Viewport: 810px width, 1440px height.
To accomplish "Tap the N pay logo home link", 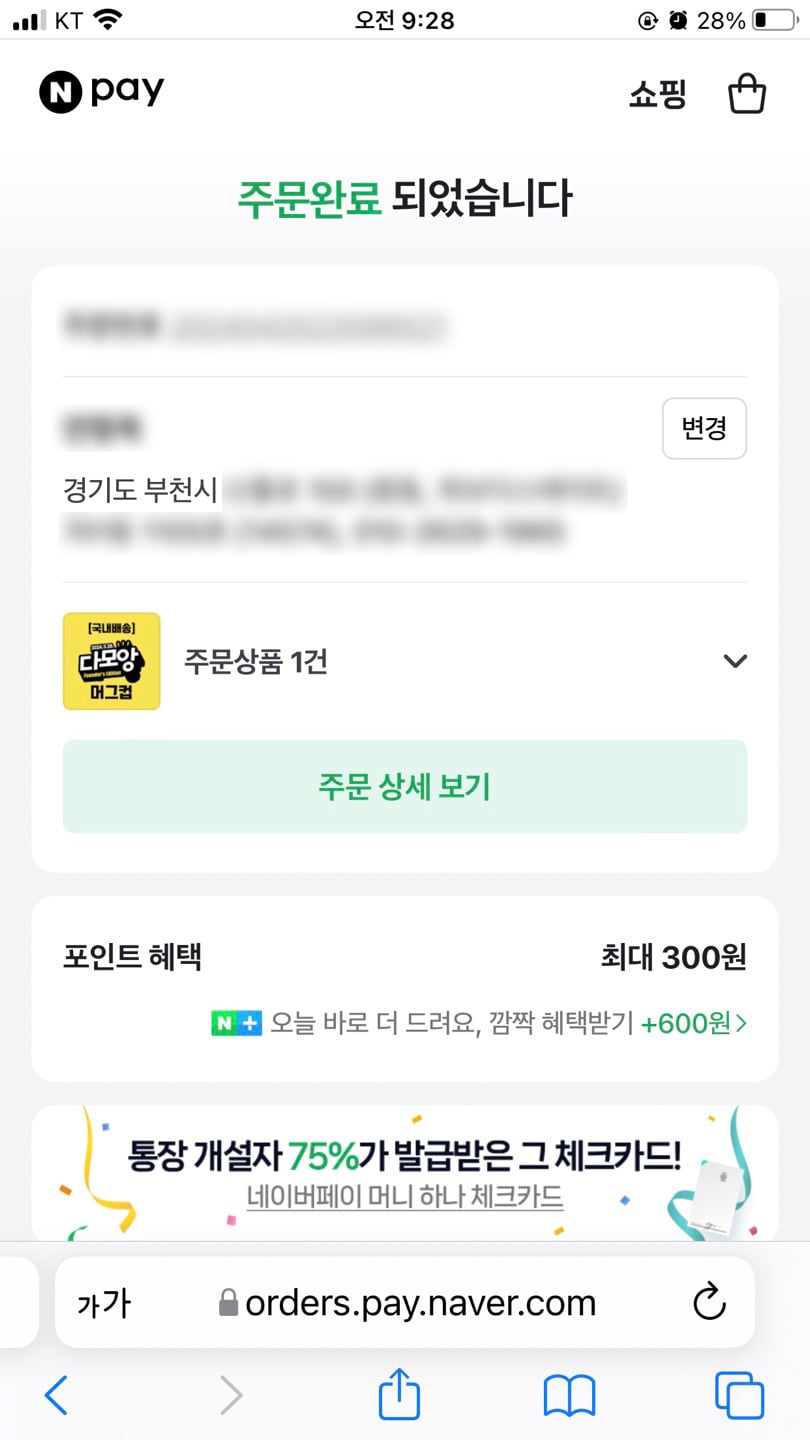I will coord(101,93).
